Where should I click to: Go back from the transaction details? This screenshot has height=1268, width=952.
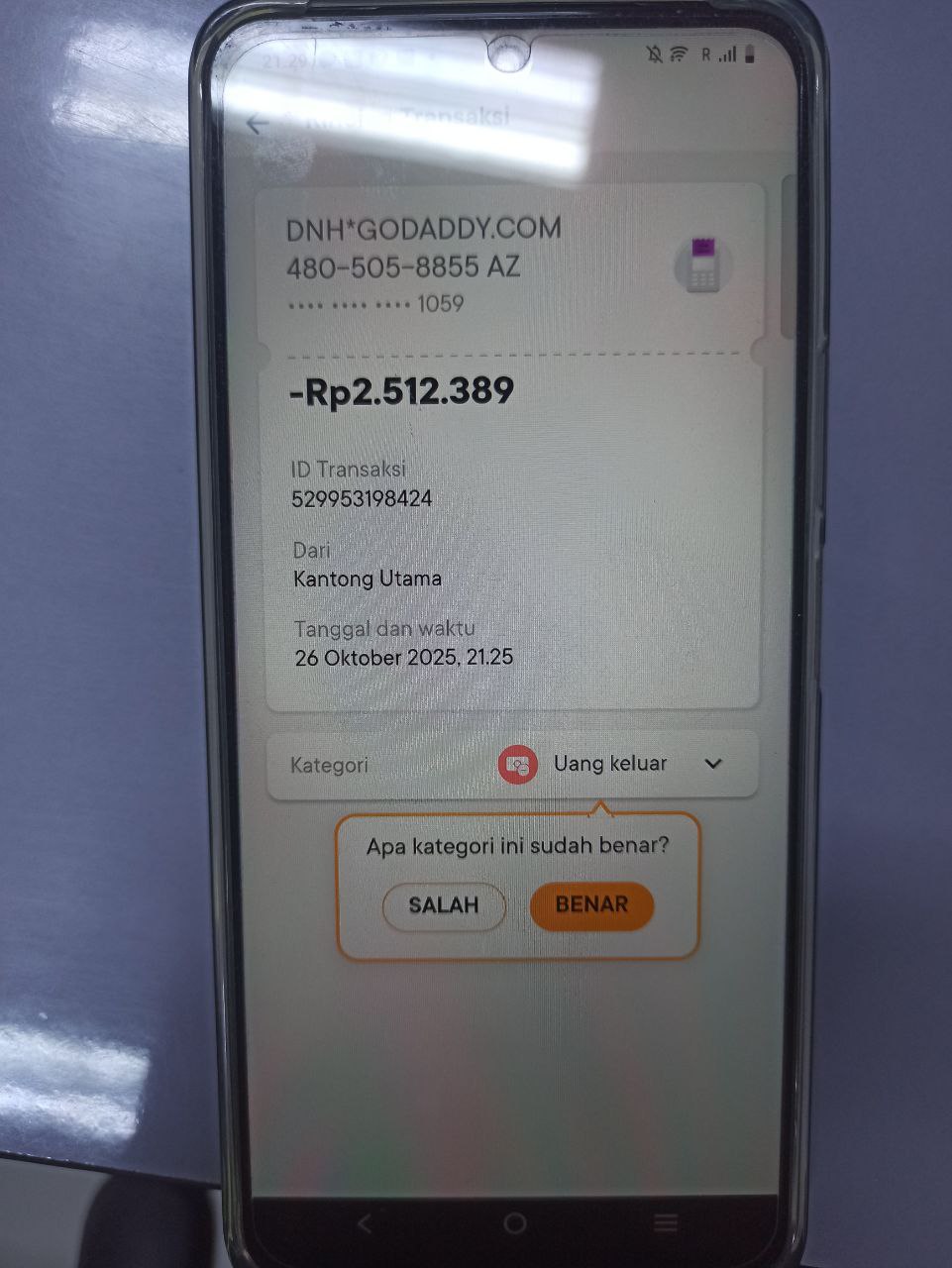coord(258,124)
